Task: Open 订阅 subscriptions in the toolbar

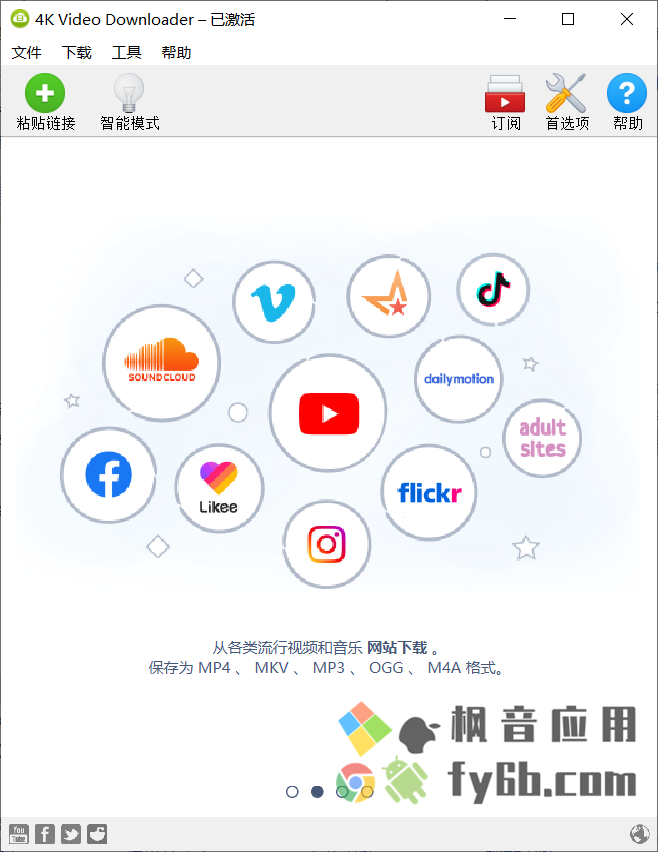Action: [505, 103]
